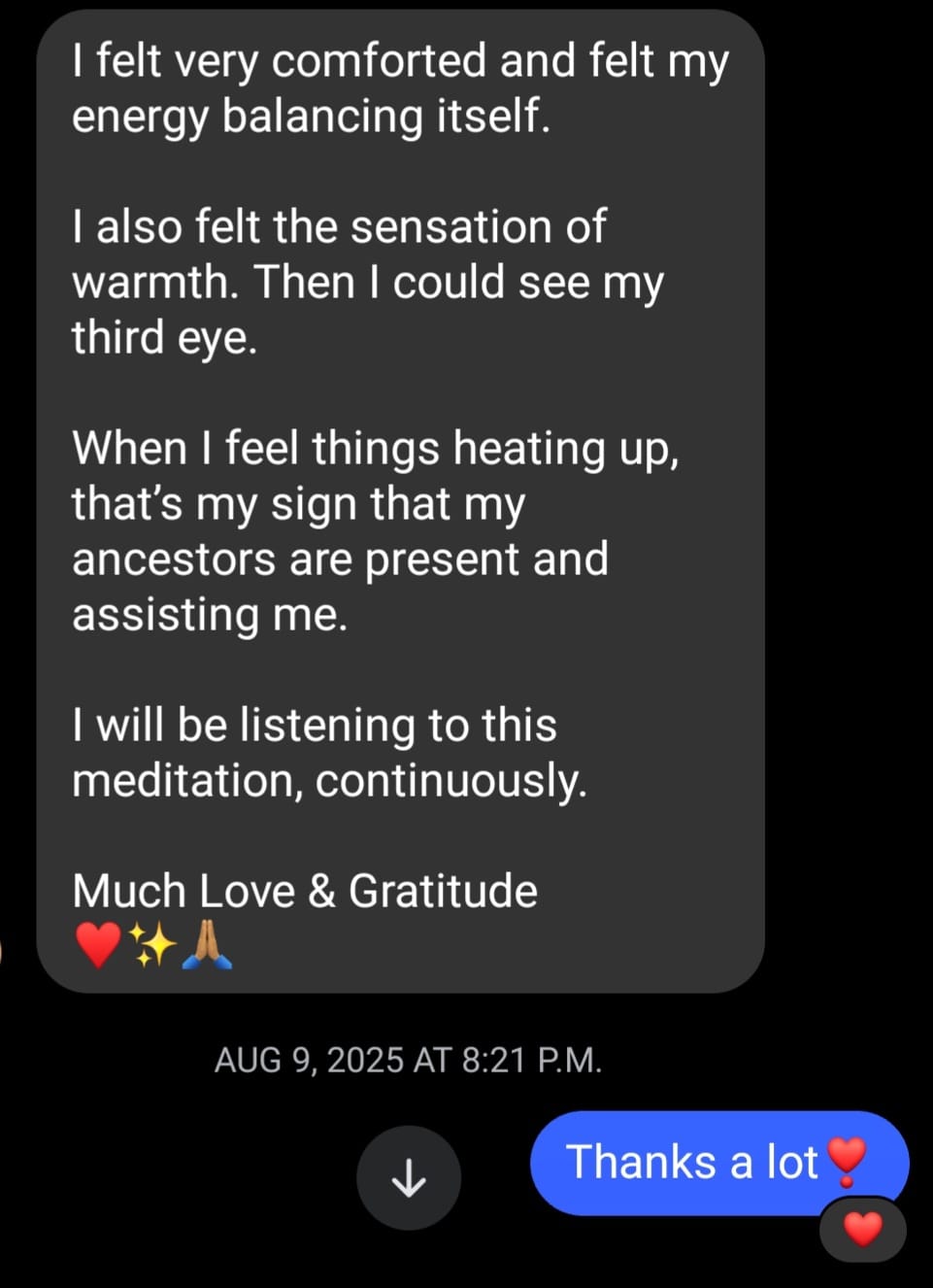Open the heart reaction on "Thanks a lot"
Screen dimensions: 933x1288
[862, 1230]
